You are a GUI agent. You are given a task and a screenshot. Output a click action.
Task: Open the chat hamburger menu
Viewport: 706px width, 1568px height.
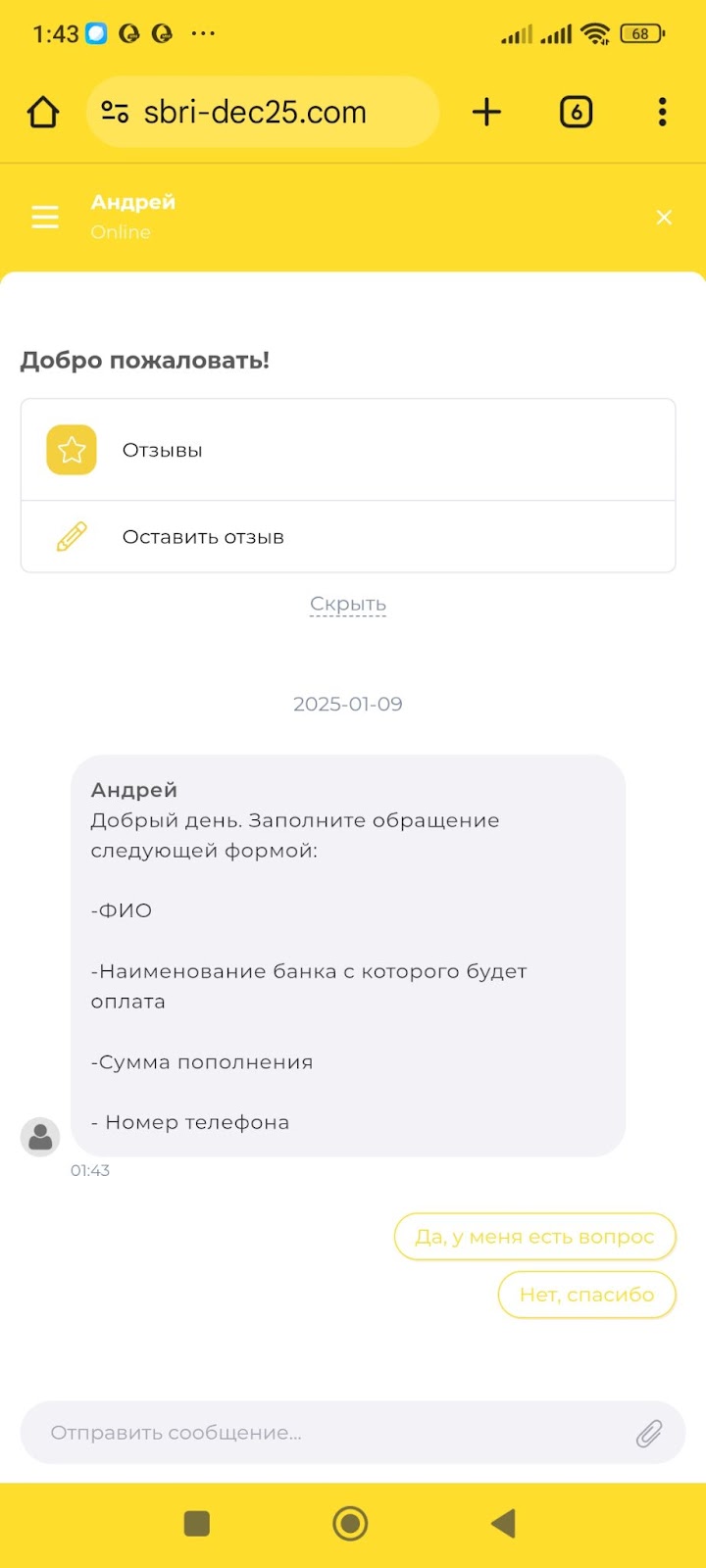tap(45, 217)
